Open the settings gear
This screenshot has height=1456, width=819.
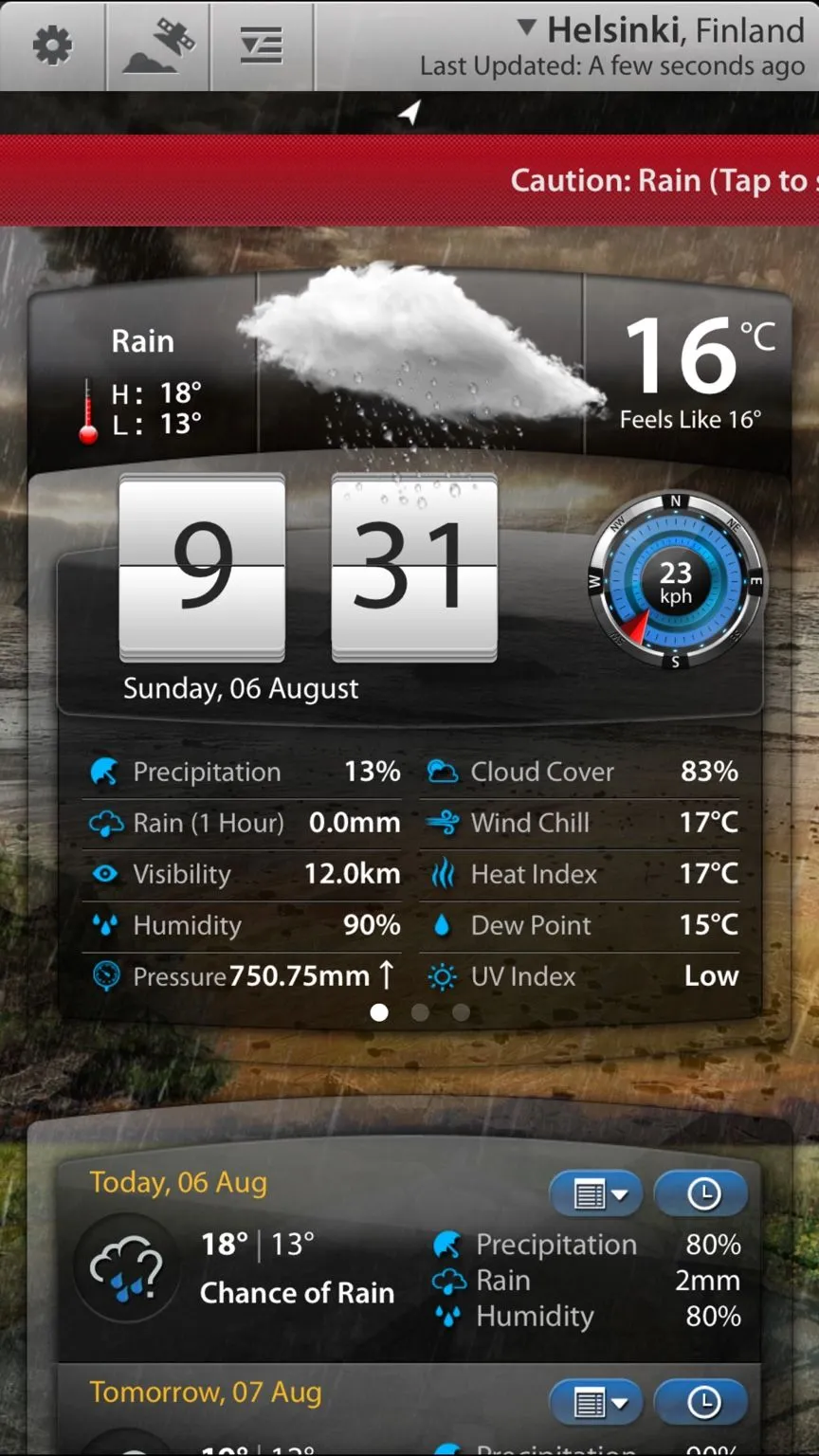52,45
